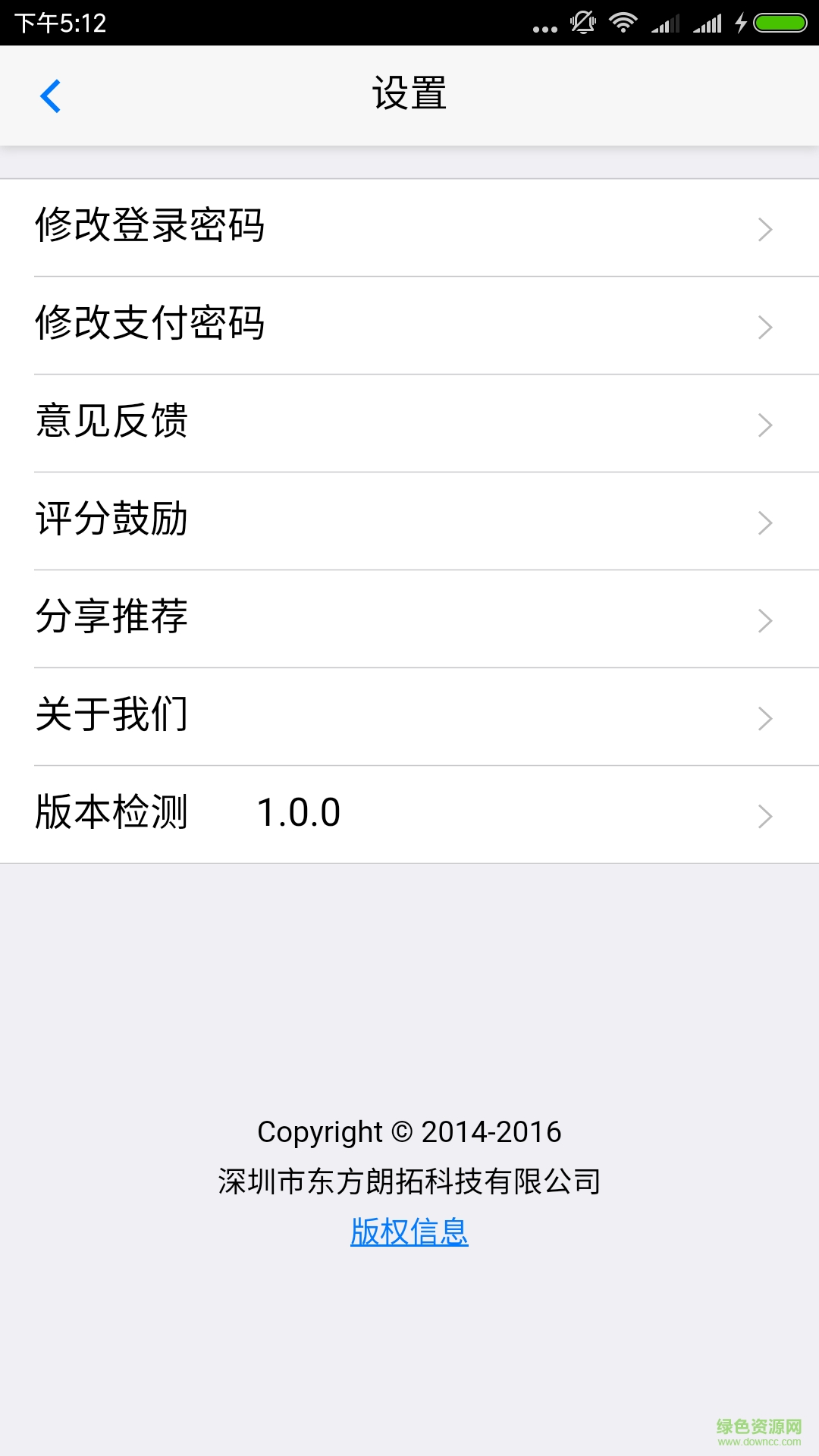Tap the back arrow to leave Settings
819x1456 pixels.
coord(50,95)
